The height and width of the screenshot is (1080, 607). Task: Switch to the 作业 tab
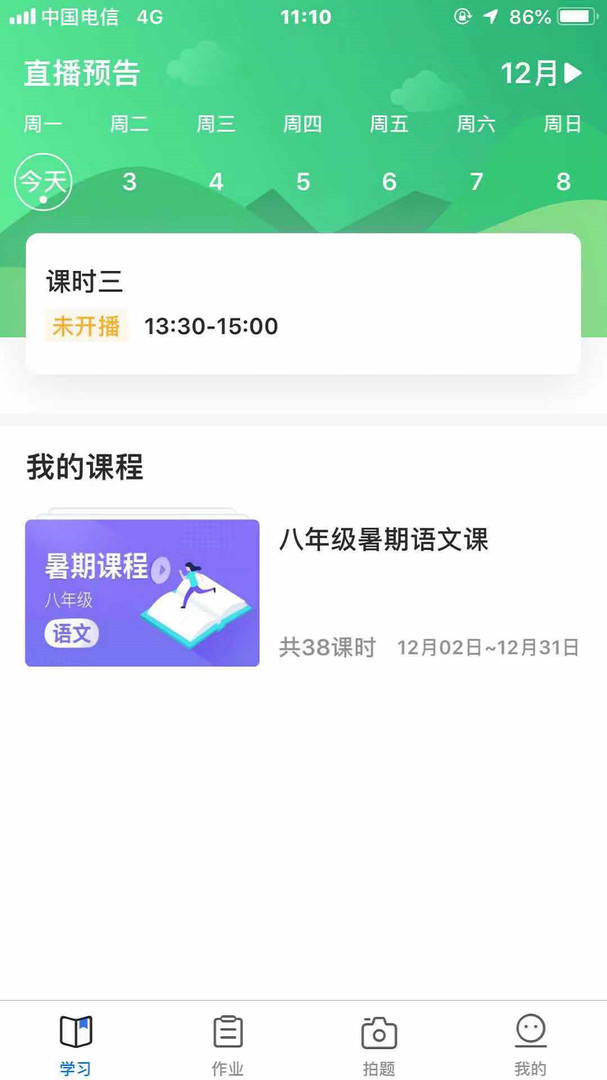pos(228,1044)
